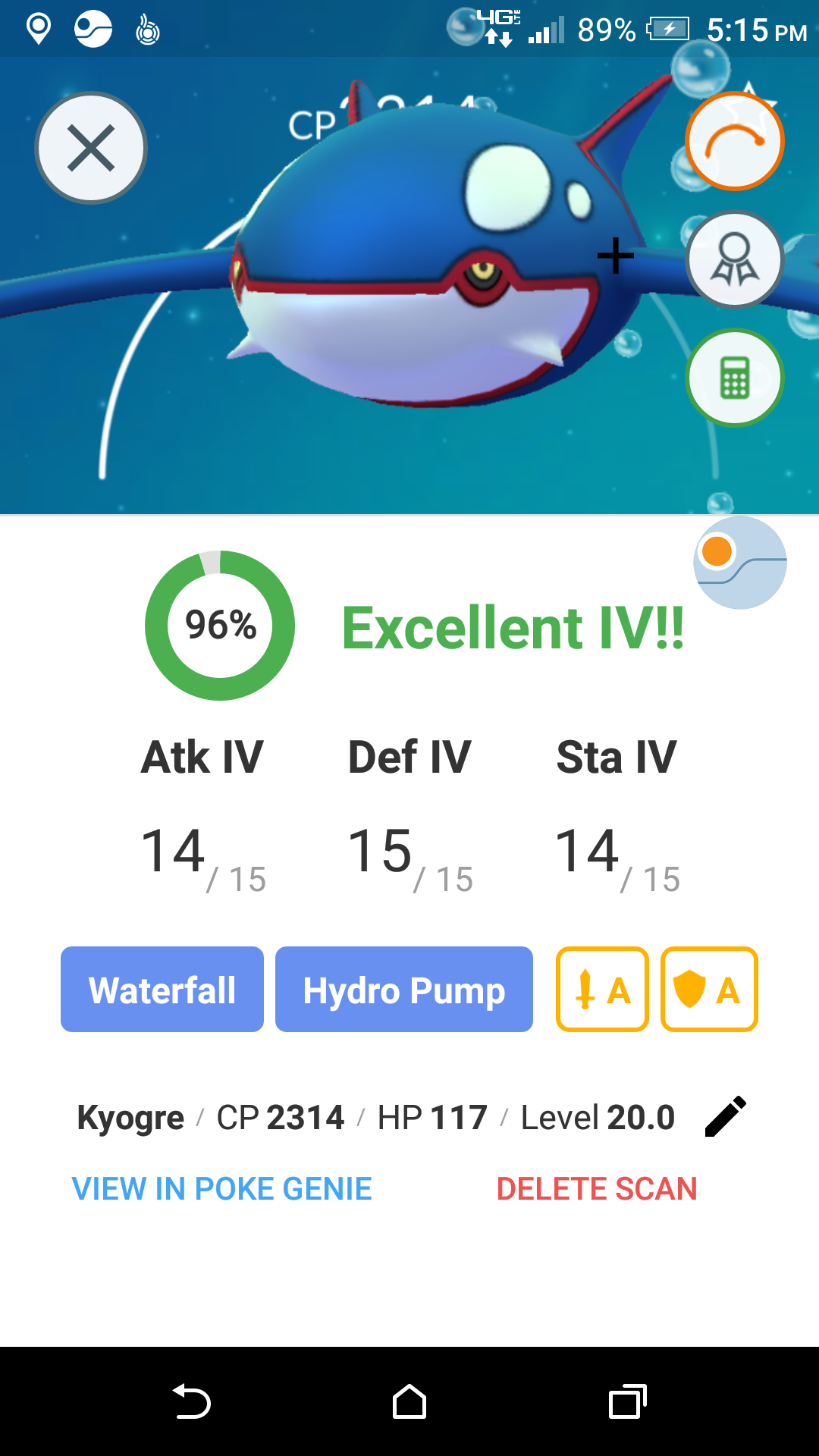Tap the attack grade A badge
Image resolution: width=819 pixels, height=1456 pixels.
[x=602, y=989]
